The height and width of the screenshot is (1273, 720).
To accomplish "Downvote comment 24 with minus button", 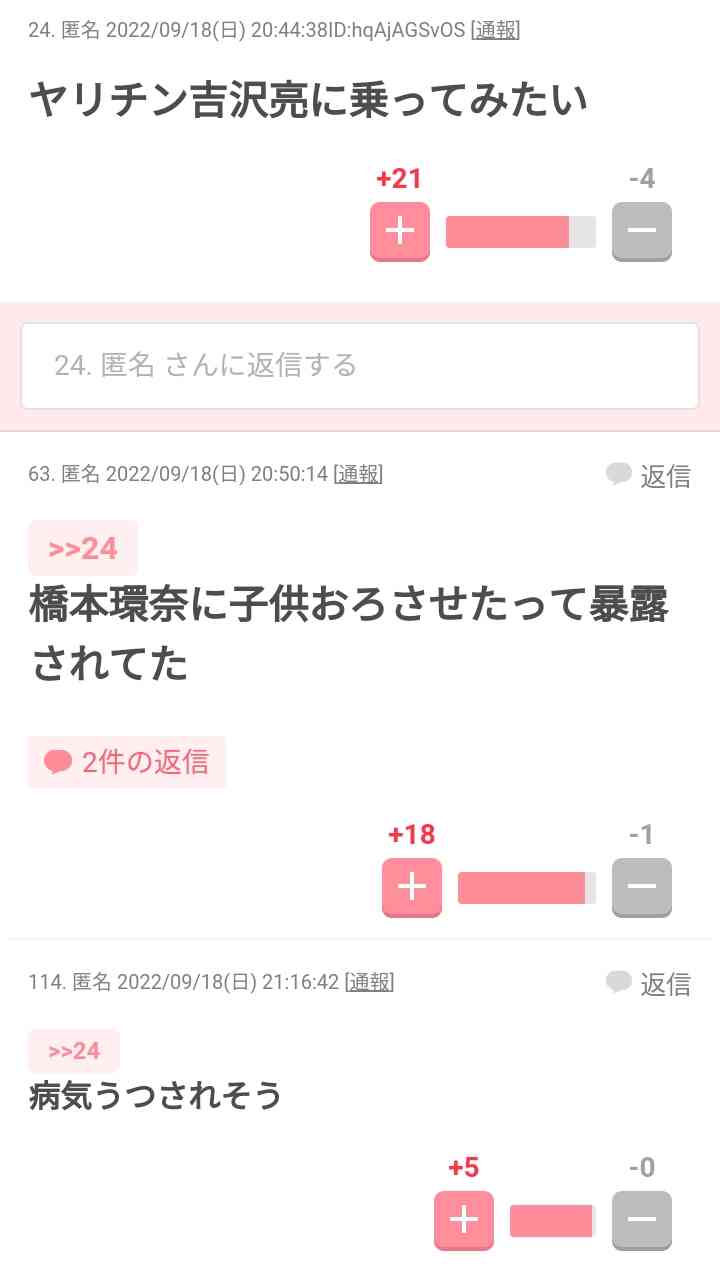I will pyautogui.click(x=641, y=231).
